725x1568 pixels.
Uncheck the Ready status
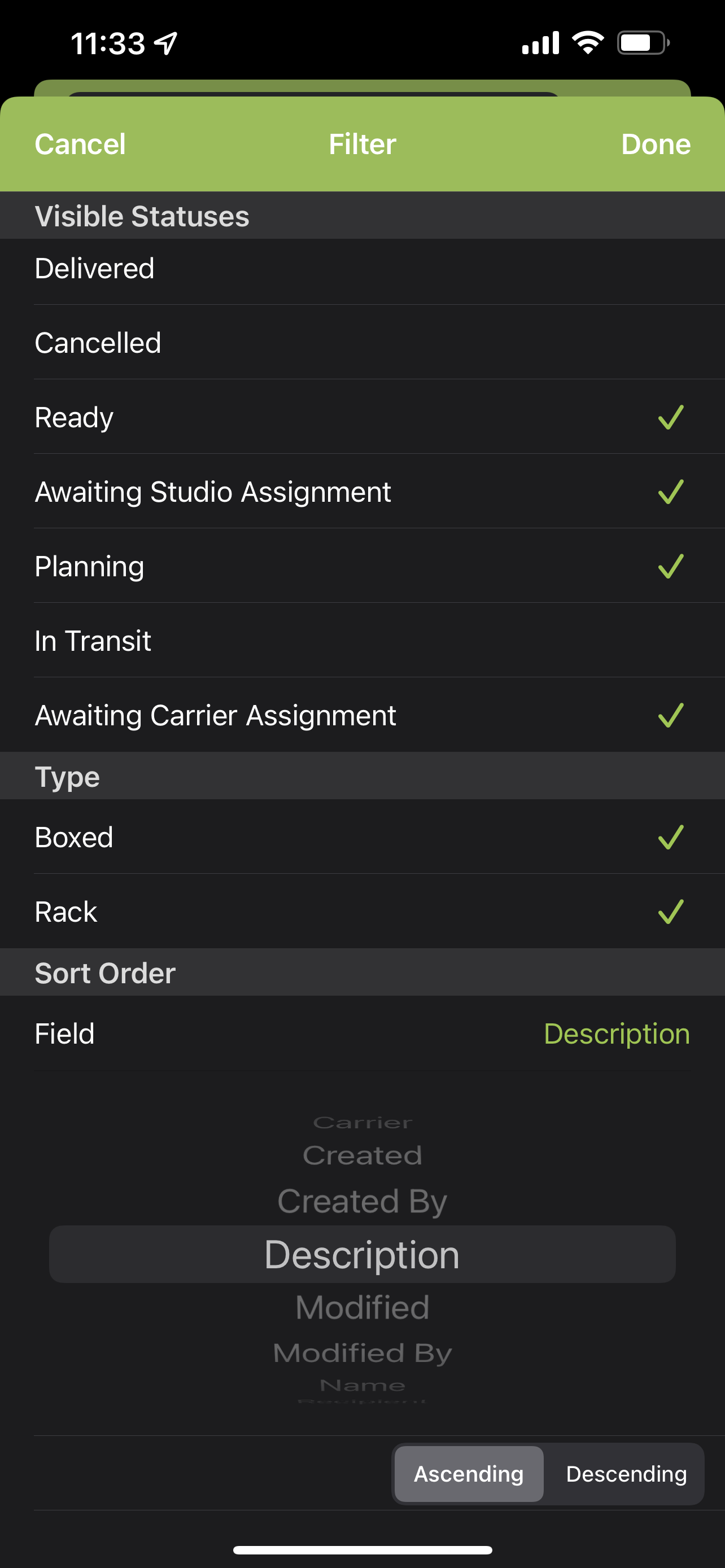[x=362, y=417]
